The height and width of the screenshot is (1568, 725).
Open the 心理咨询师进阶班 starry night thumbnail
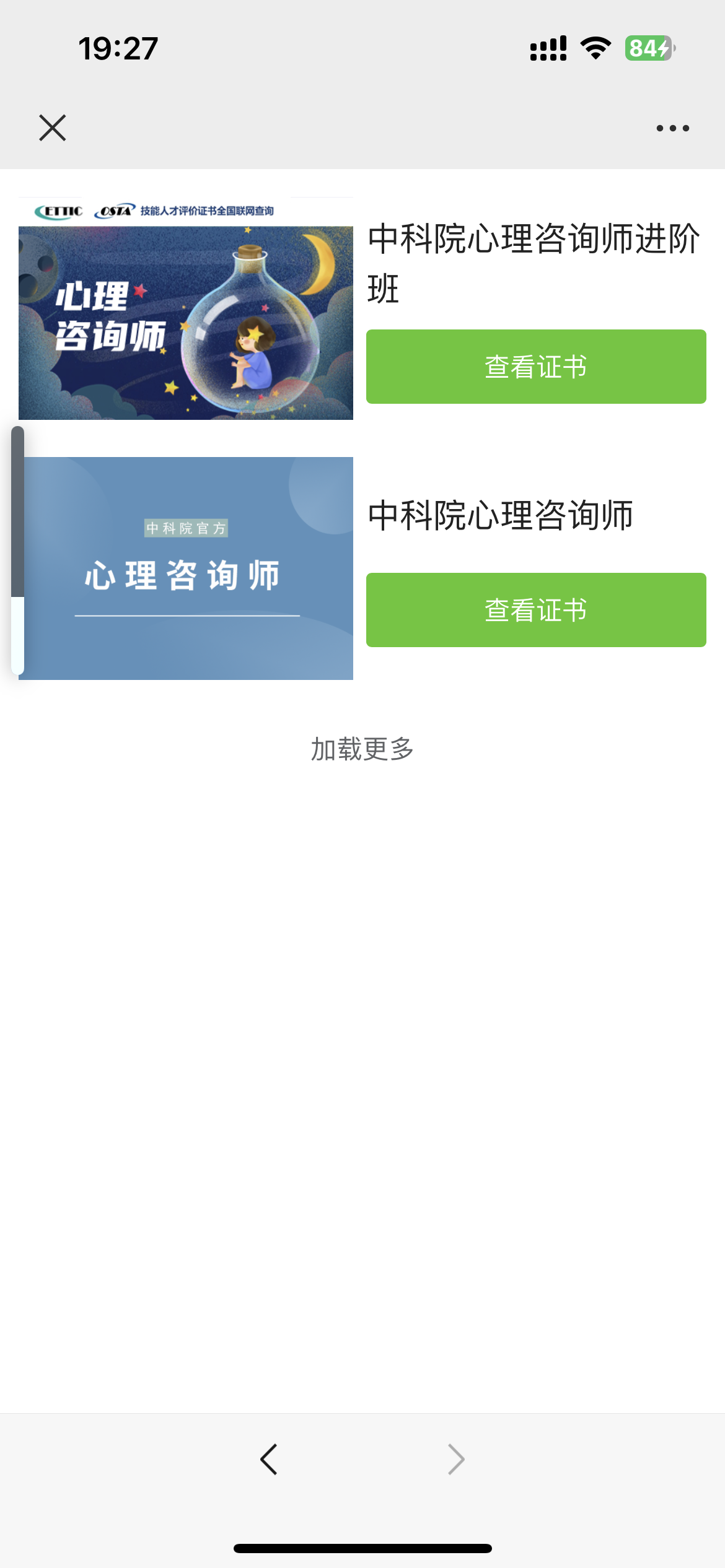(x=186, y=310)
